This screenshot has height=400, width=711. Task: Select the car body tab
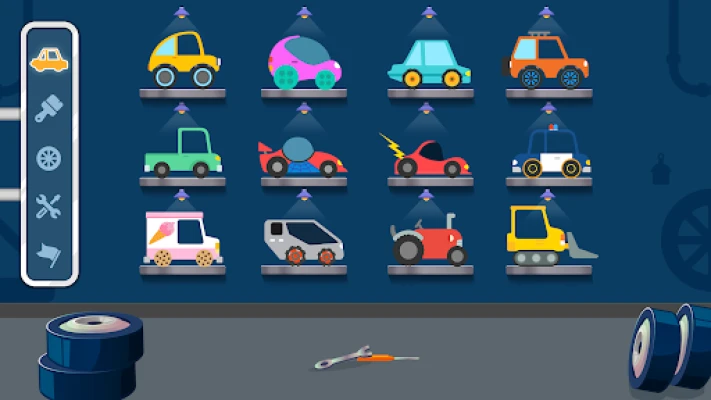49,60
